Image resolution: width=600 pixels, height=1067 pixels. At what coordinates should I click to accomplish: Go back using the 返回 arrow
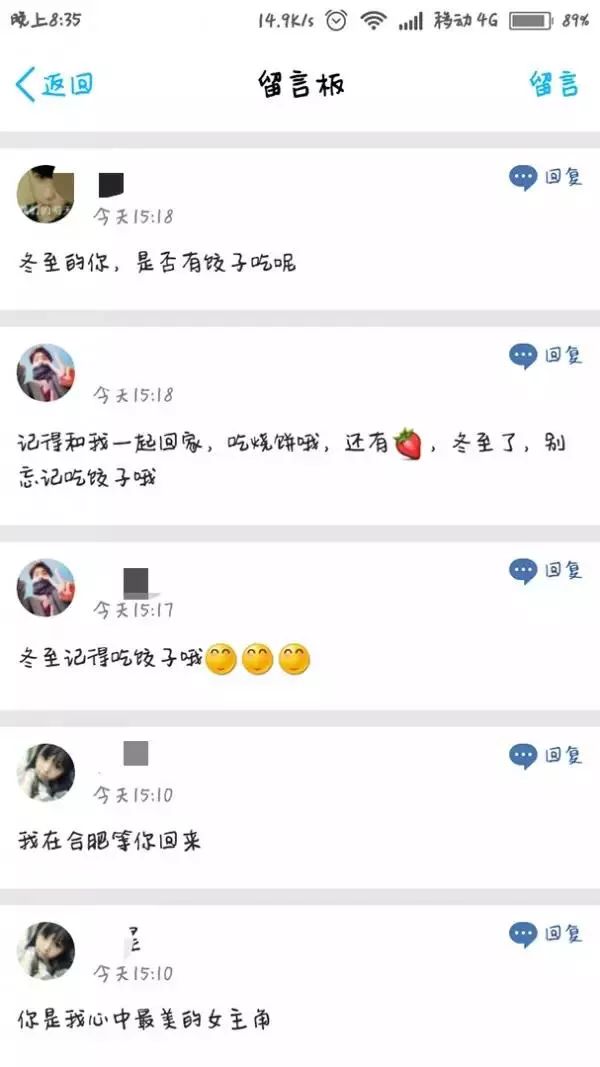[54, 84]
